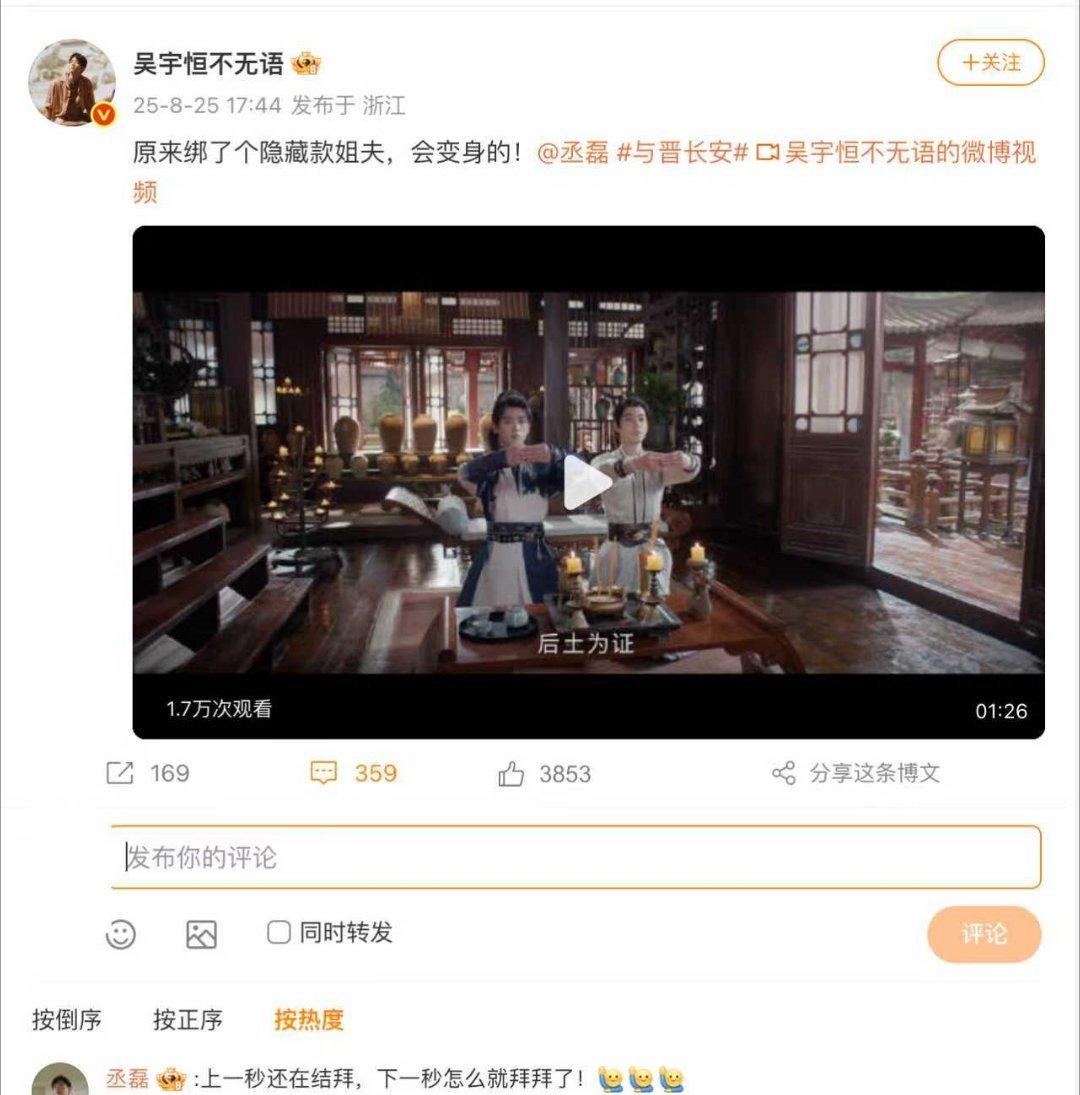1080x1095 pixels.
Task: Like this post with 3853 likes
Action: point(544,774)
